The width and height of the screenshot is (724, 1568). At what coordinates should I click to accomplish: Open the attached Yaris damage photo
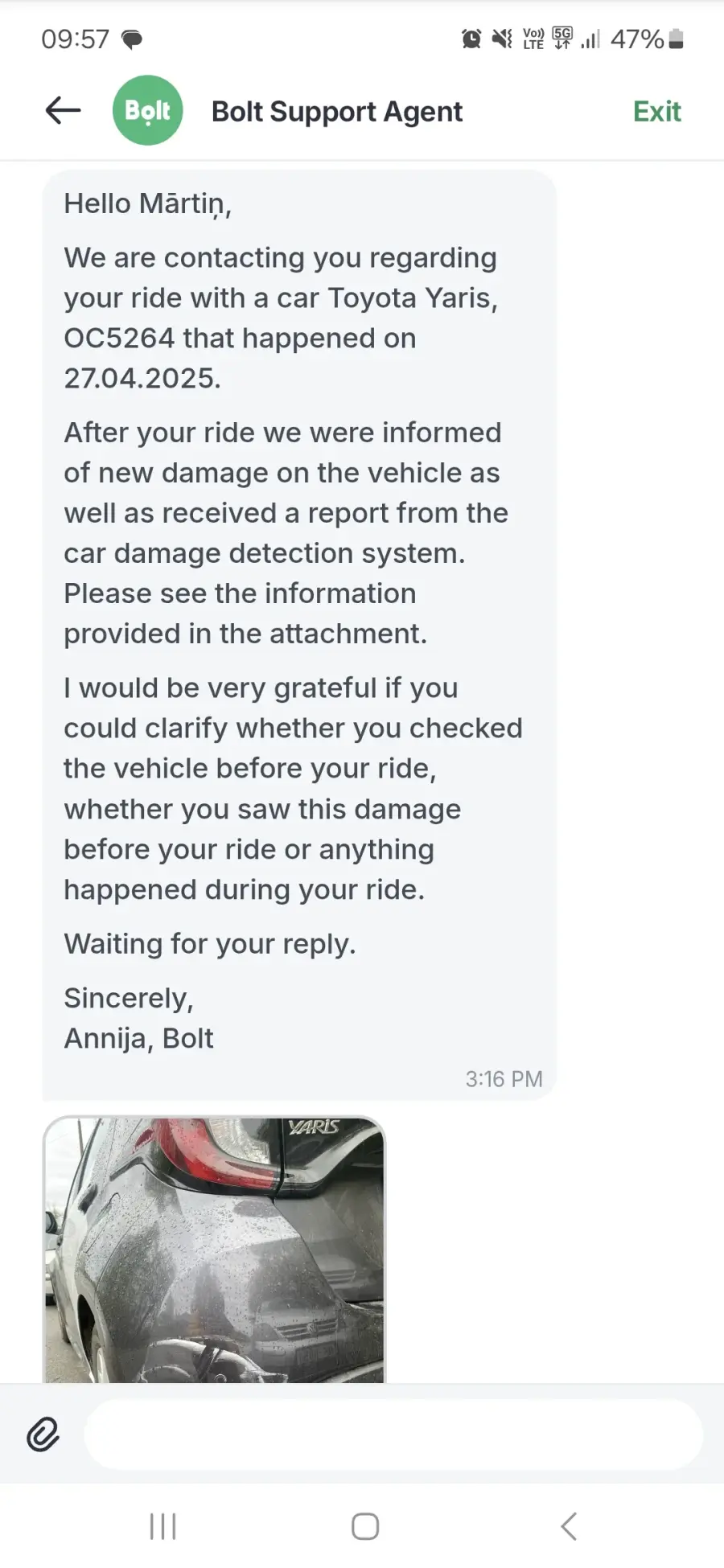click(x=214, y=1250)
